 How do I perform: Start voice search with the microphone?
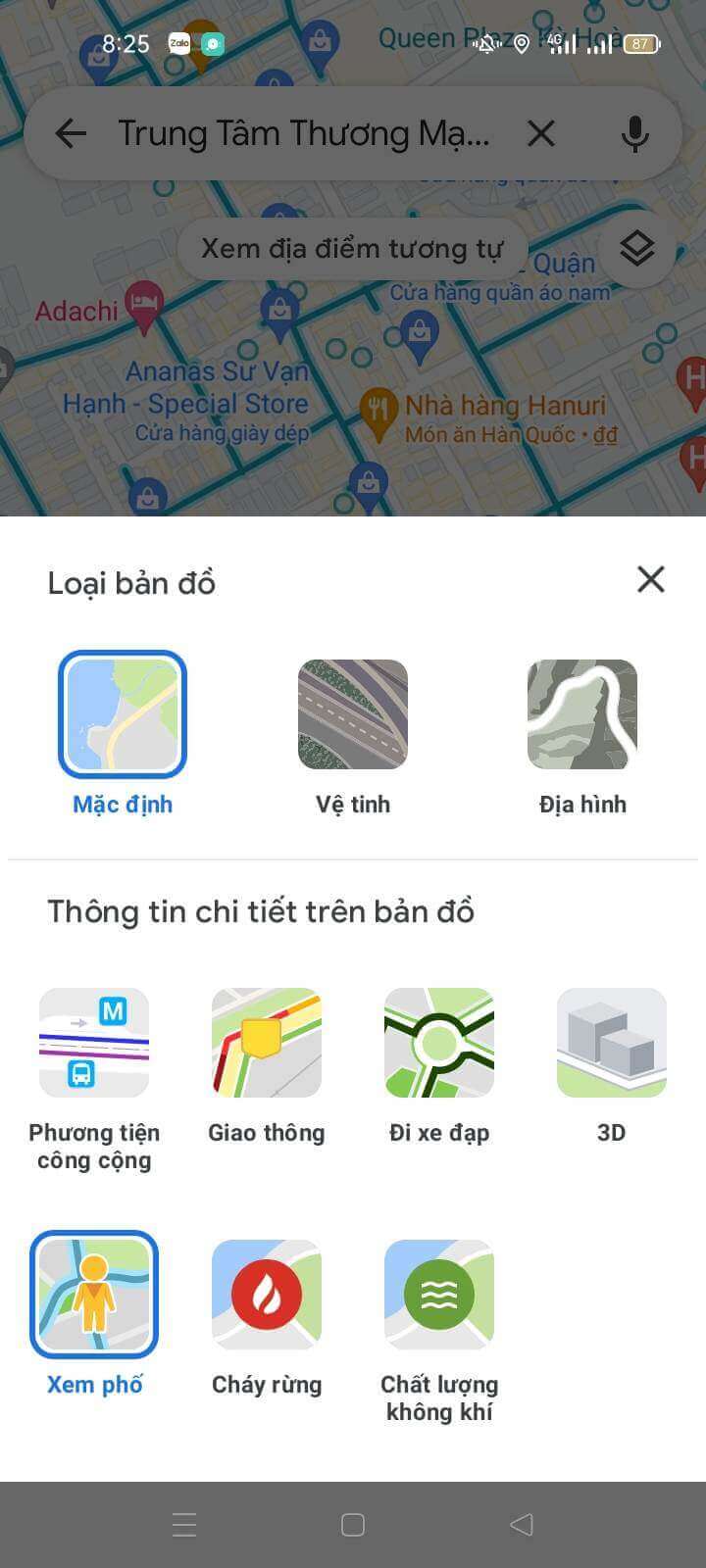[x=635, y=133]
